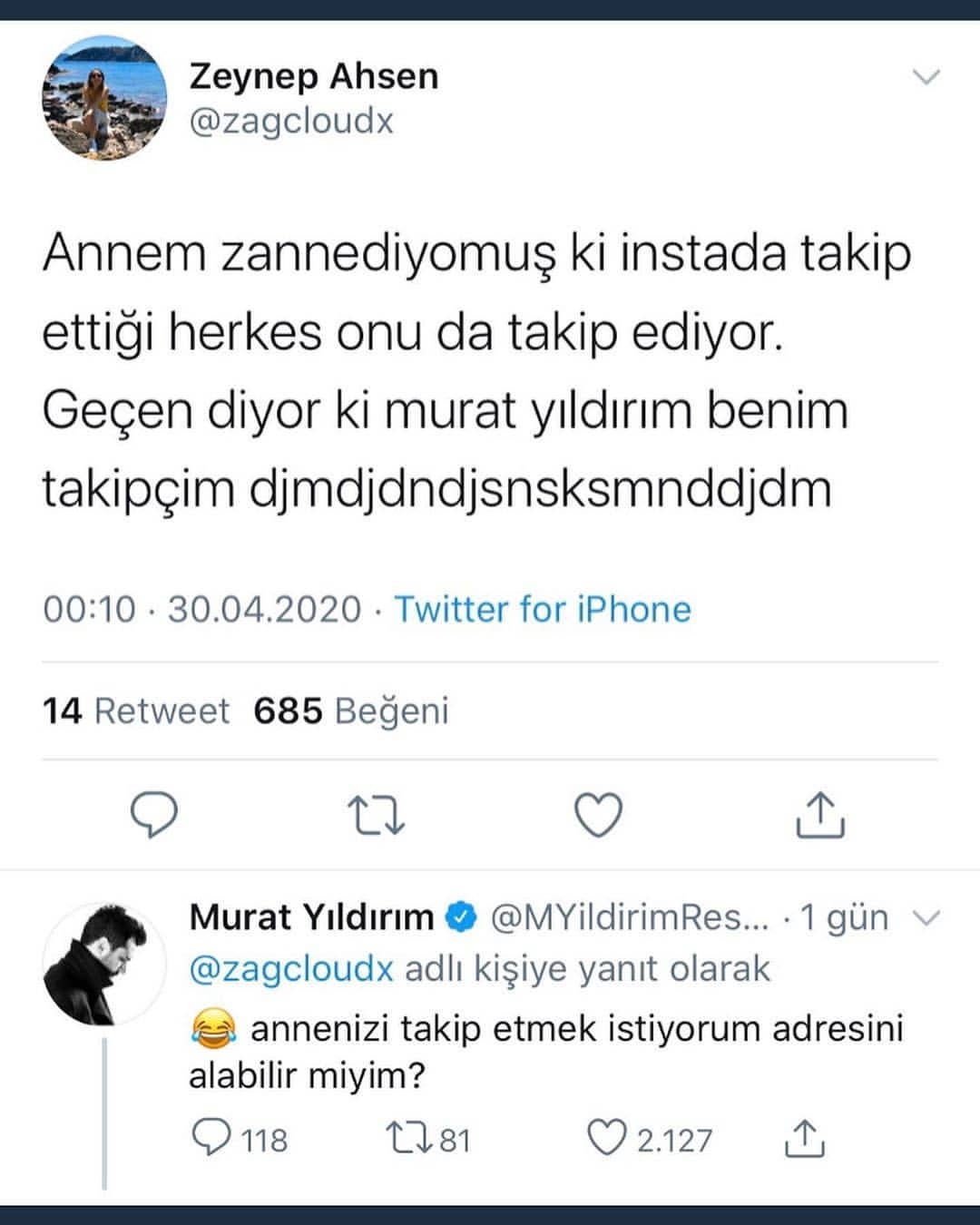Reply to Murat Yıldırım's tweet
Image resolution: width=980 pixels, height=1225 pixels.
click(212, 1139)
